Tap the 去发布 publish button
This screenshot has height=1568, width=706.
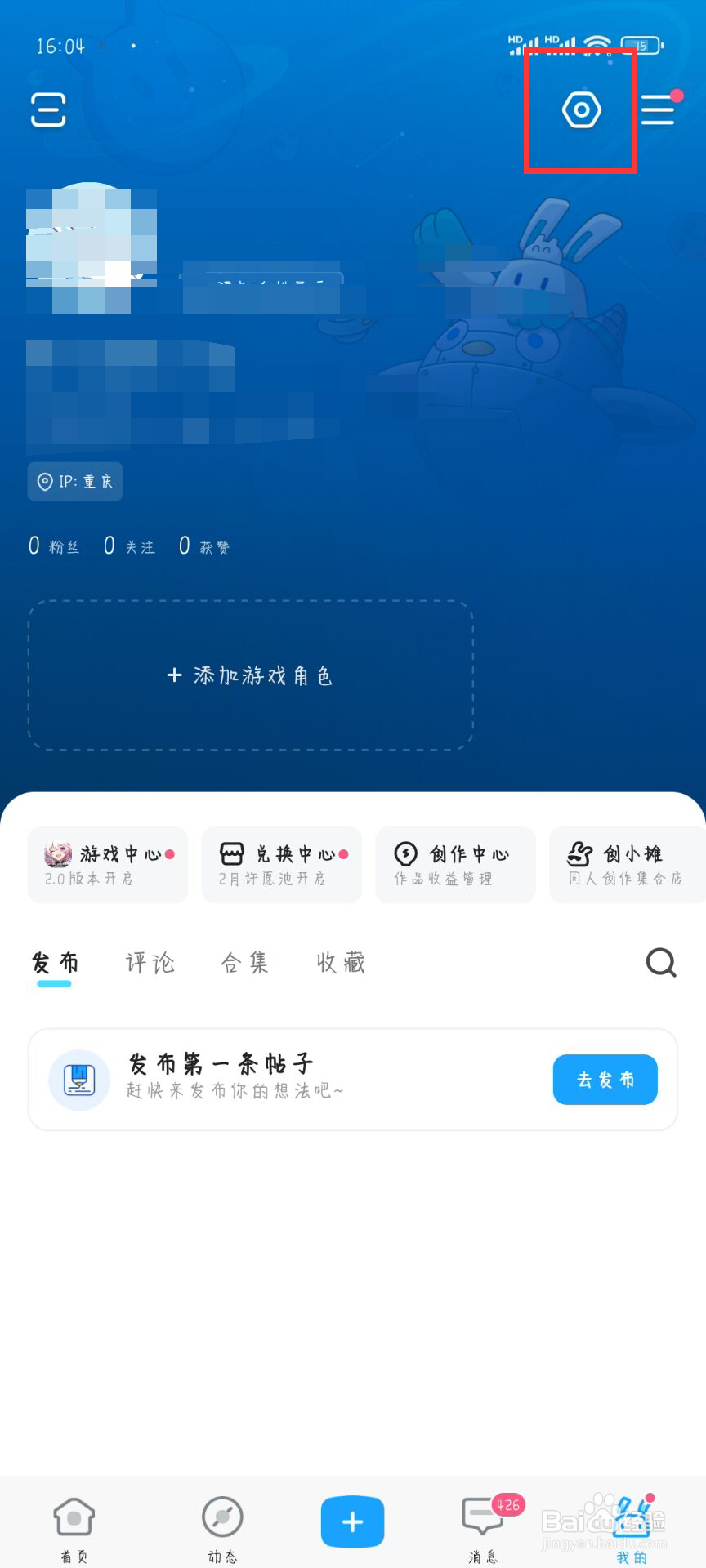tap(605, 1080)
